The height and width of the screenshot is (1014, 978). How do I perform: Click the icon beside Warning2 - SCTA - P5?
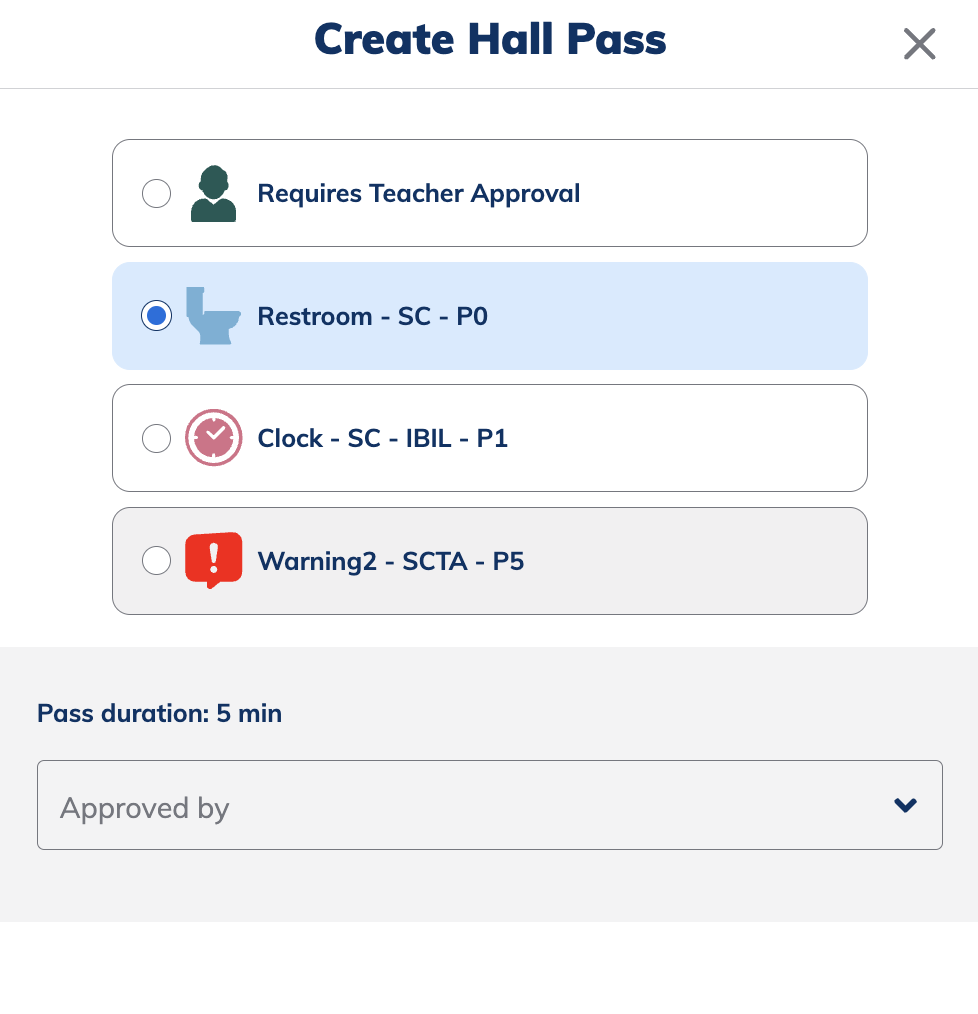tap(213, 560)
